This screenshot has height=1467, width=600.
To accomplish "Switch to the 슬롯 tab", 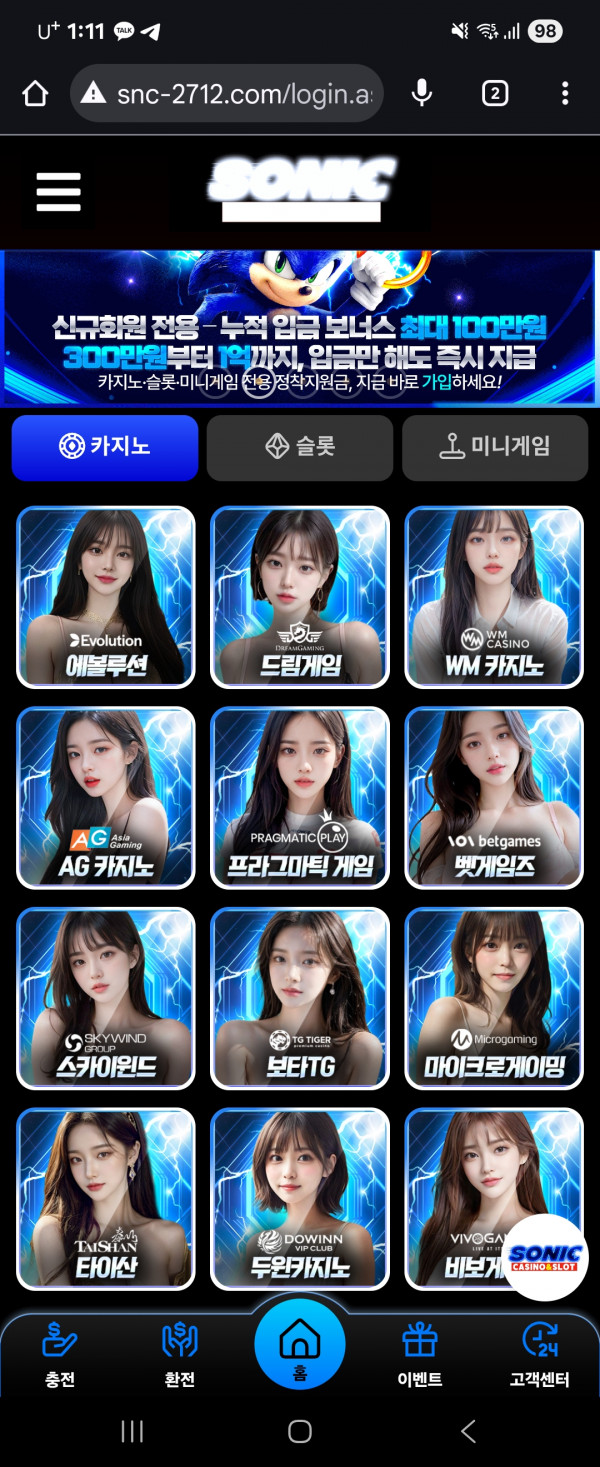I will [300, 447].
